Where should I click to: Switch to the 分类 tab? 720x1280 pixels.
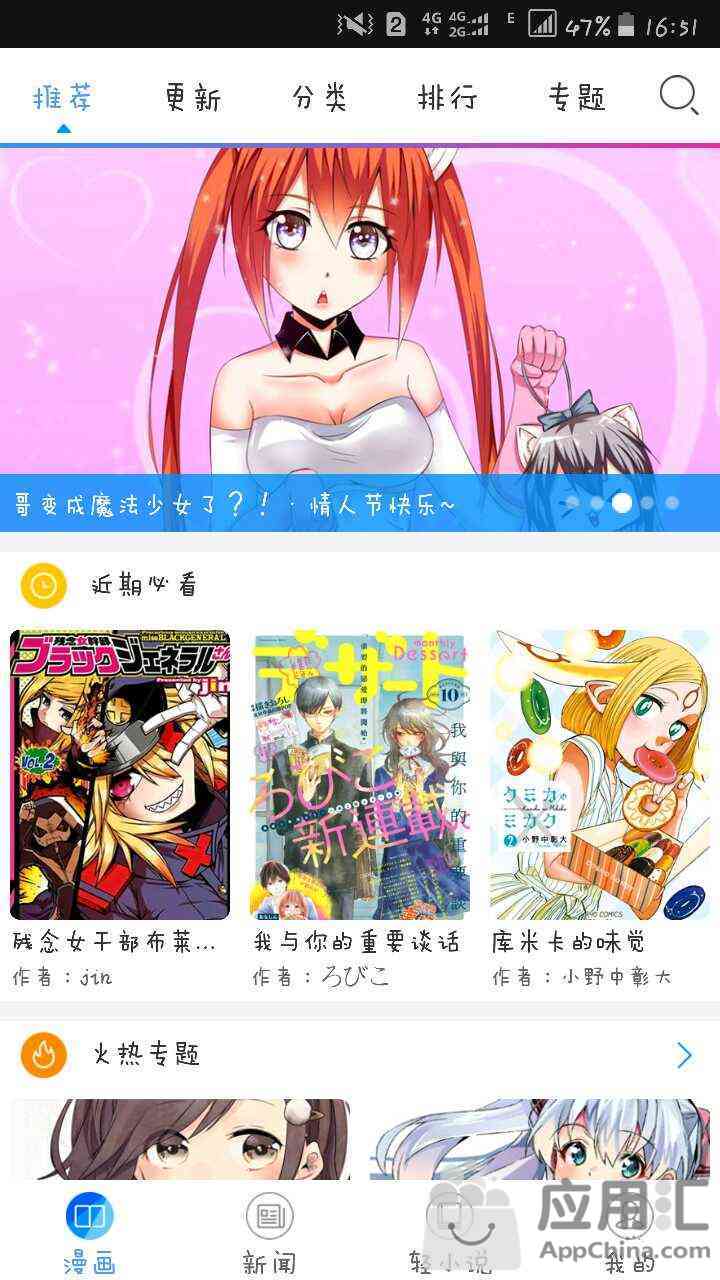(320, 98)
